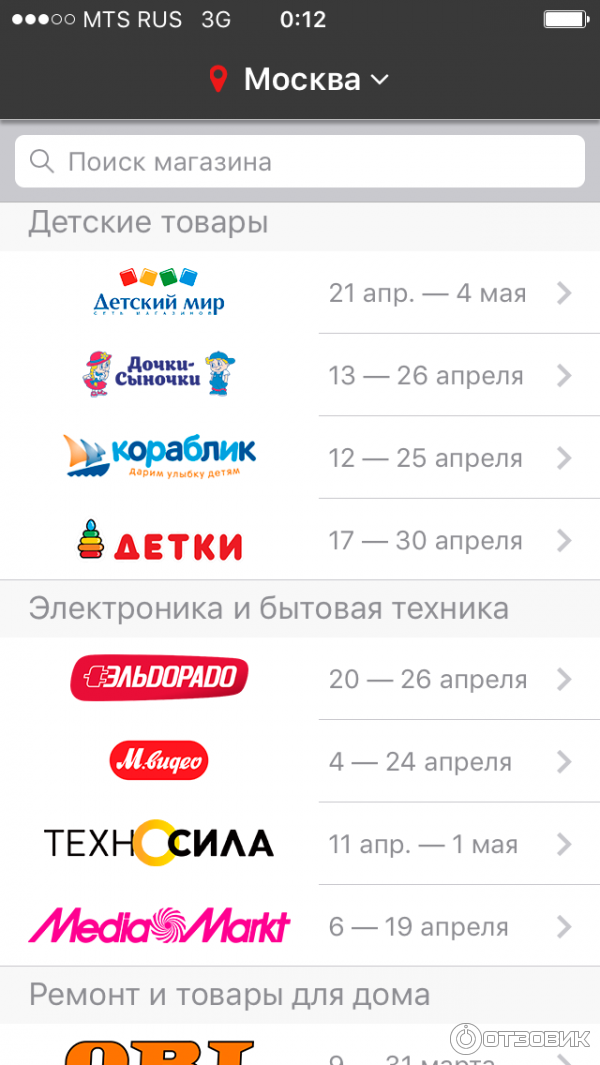Select the Media Markt store

click(300, 926)
